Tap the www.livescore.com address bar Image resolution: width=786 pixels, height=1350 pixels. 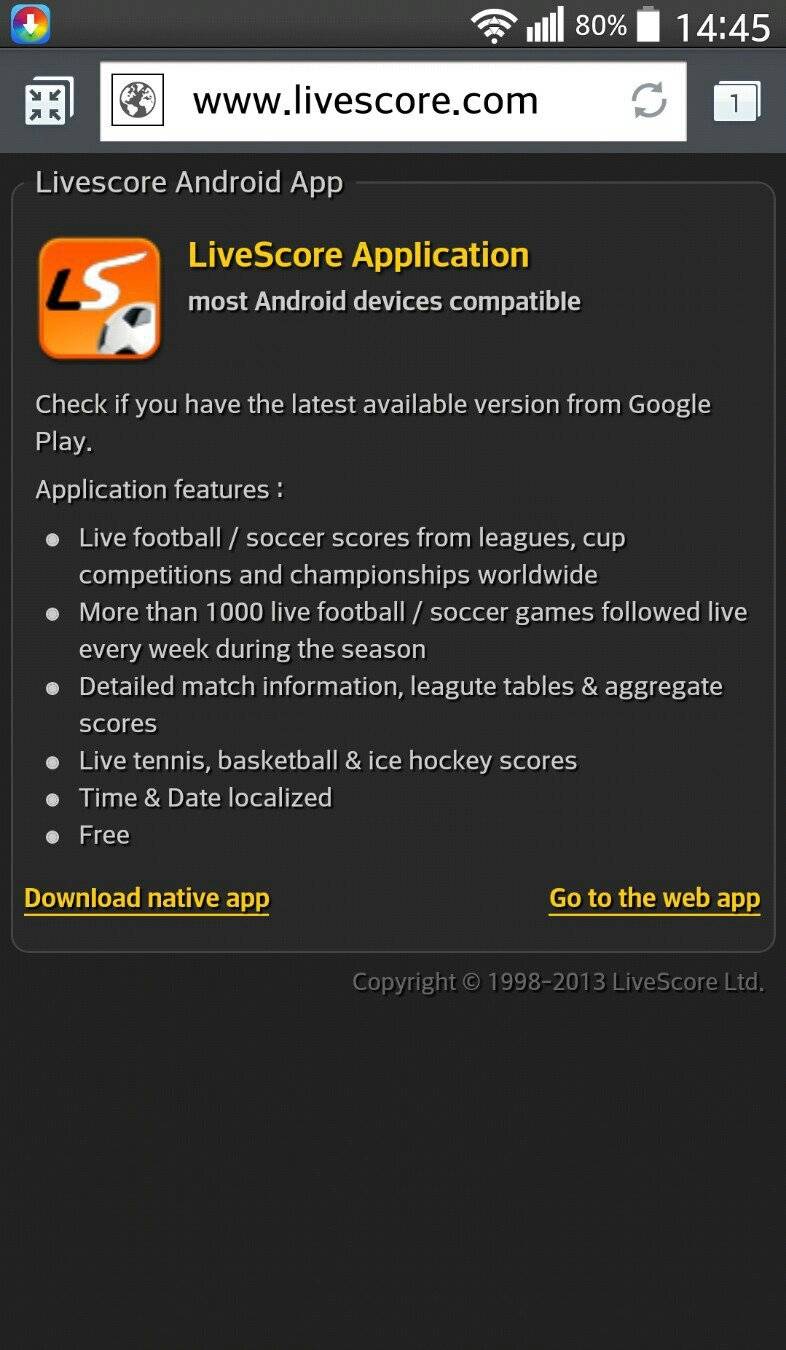pyautogui.click(x=365, y=101)
